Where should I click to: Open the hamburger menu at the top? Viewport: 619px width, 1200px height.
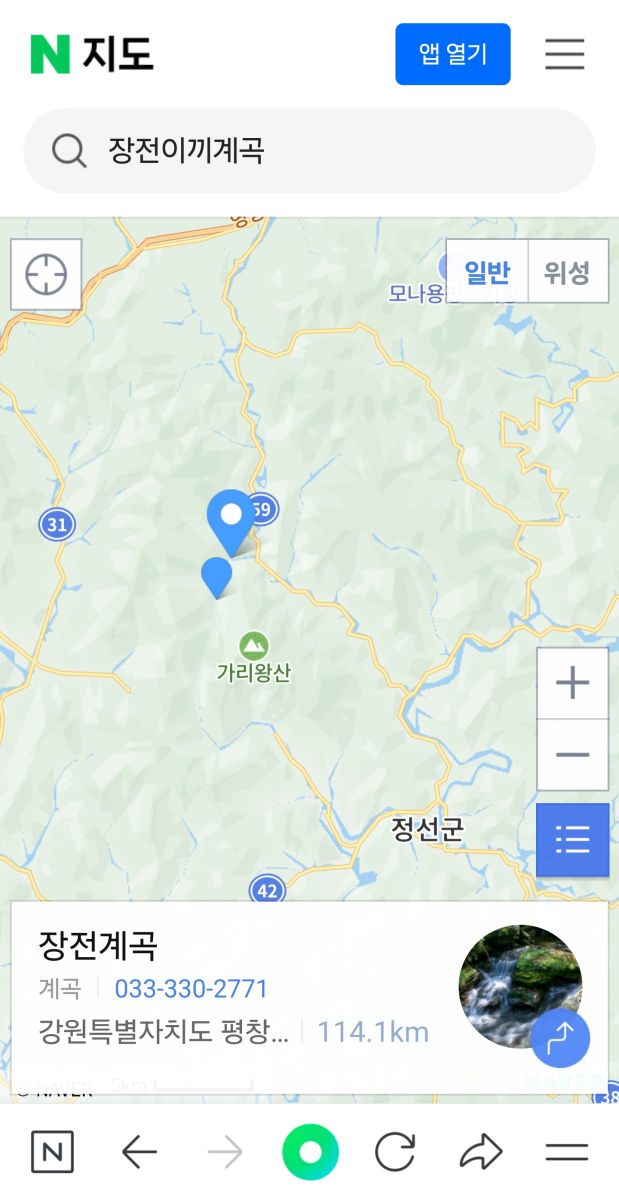pos(564,54)
